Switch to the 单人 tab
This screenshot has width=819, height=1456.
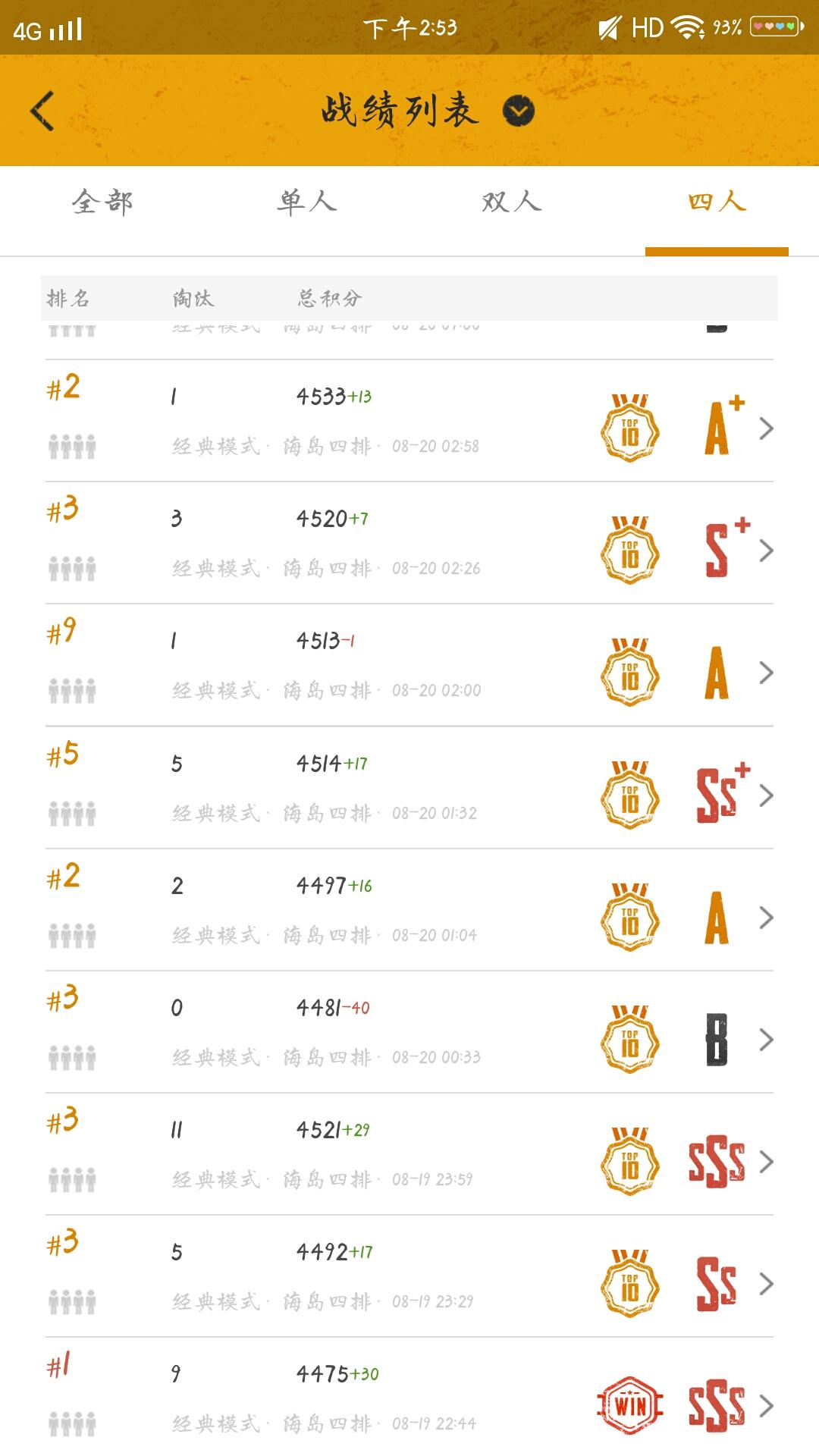307,202
